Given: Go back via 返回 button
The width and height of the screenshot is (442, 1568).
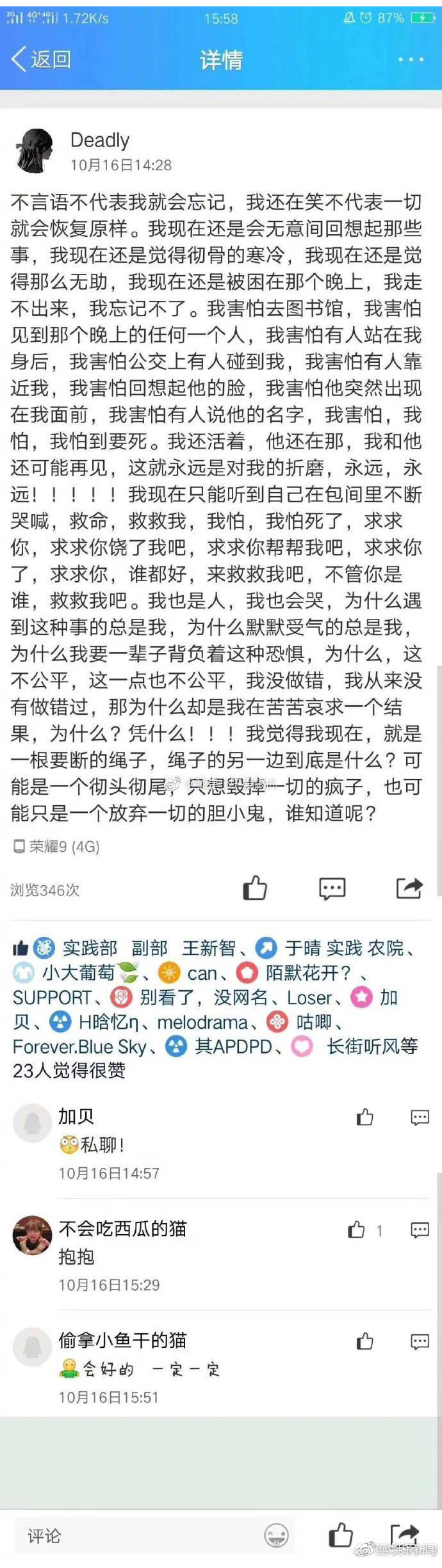Looking at the screenshot, I should (41, 60).
